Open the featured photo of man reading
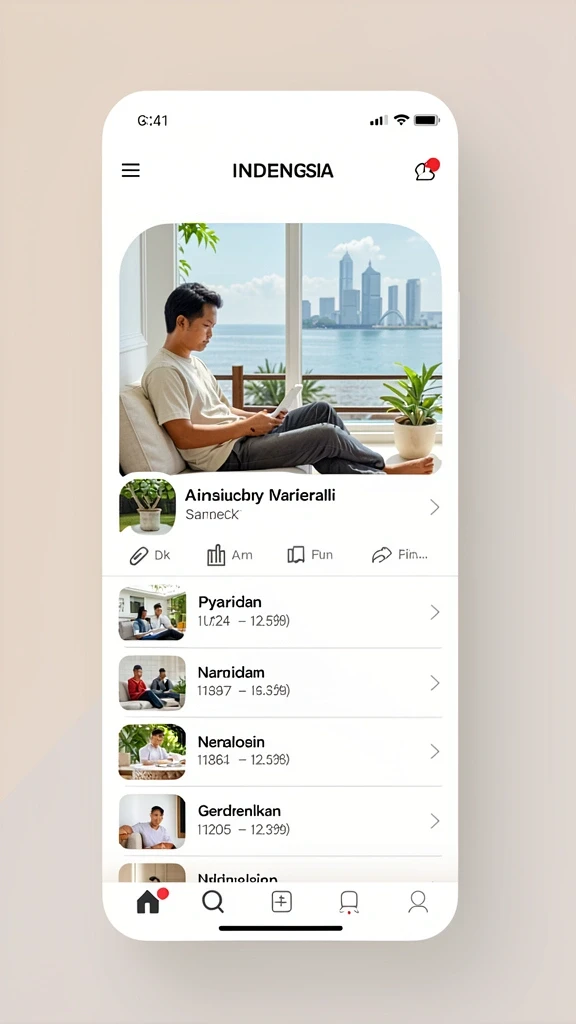 pos(280,349)
